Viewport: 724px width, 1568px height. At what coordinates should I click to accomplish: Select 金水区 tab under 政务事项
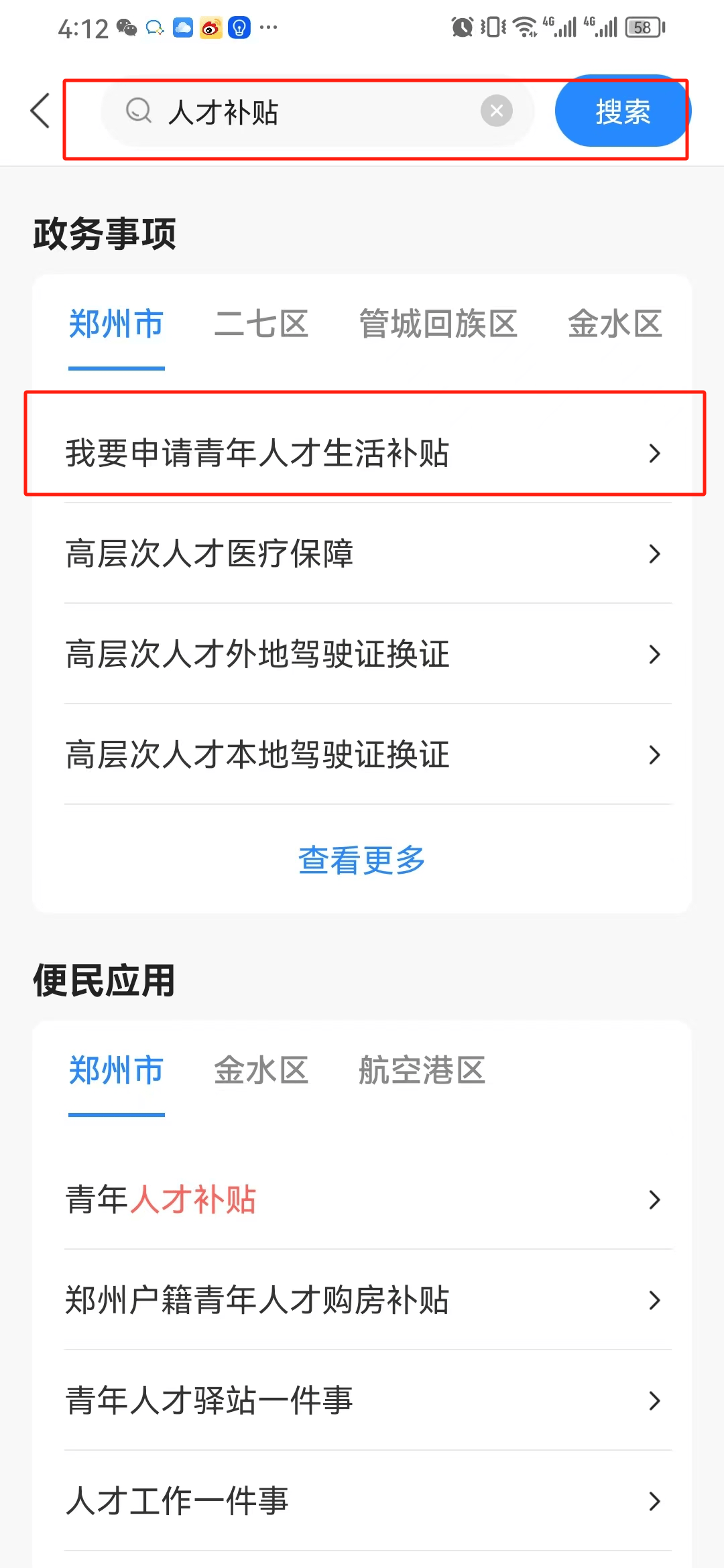(x=615, y=324)
